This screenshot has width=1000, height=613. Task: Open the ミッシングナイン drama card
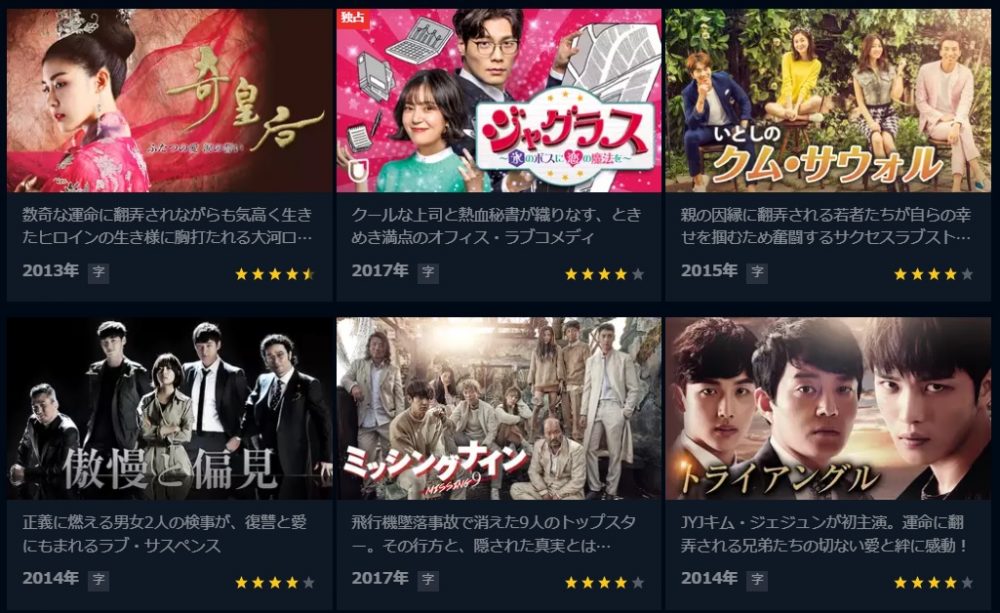tap(498, 408)
